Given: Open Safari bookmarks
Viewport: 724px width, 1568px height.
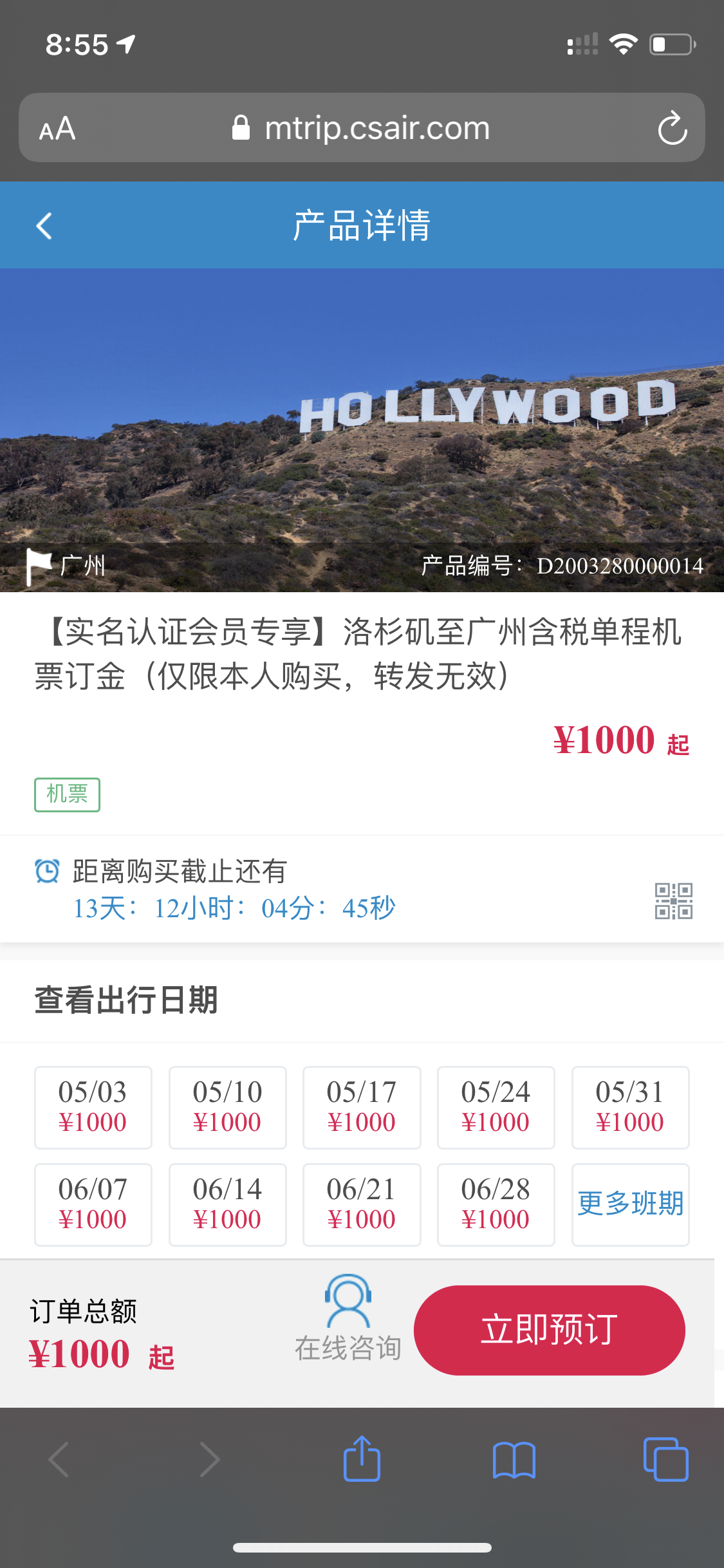Looking at the screenshot, I should pyautogui.click(x=514, y=1459).
